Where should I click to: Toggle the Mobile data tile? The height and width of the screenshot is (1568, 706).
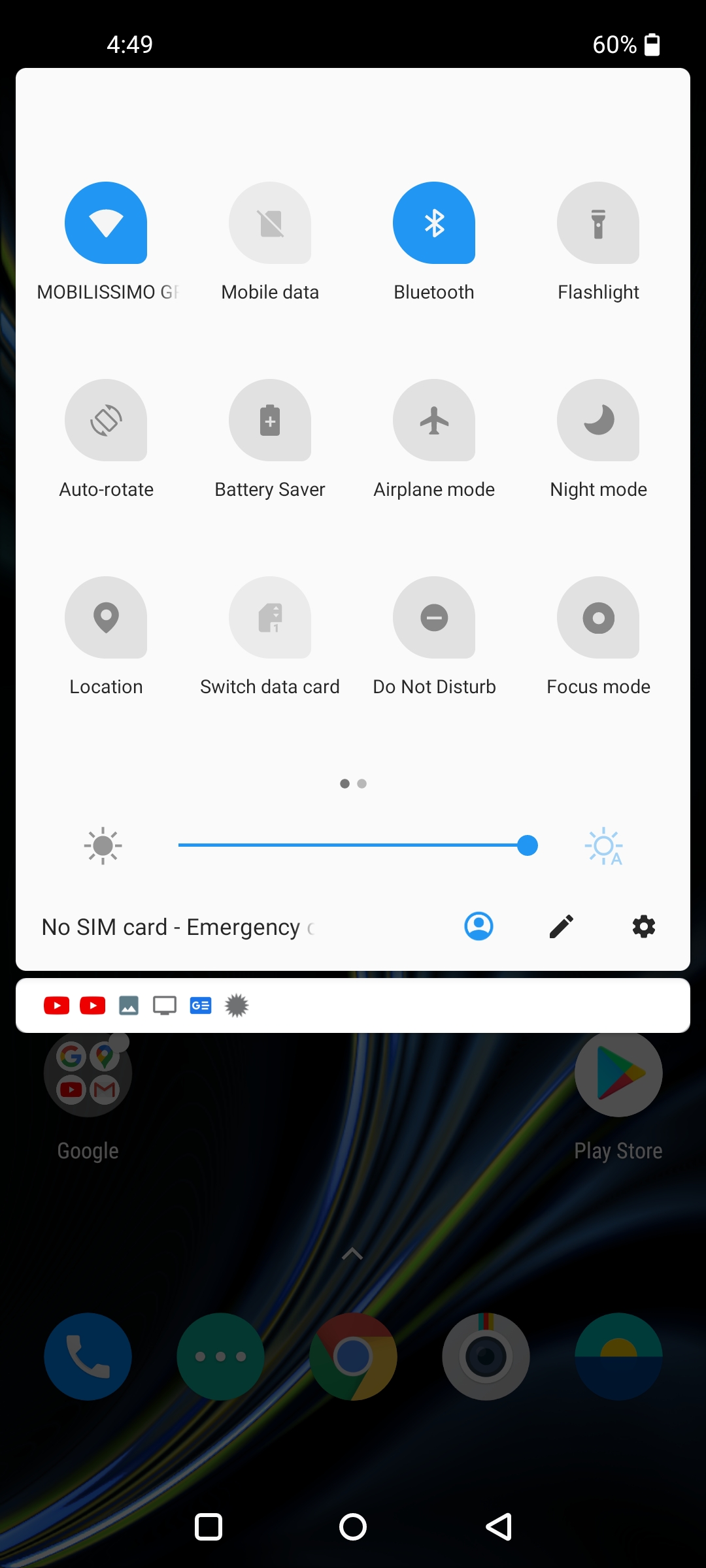270,223
